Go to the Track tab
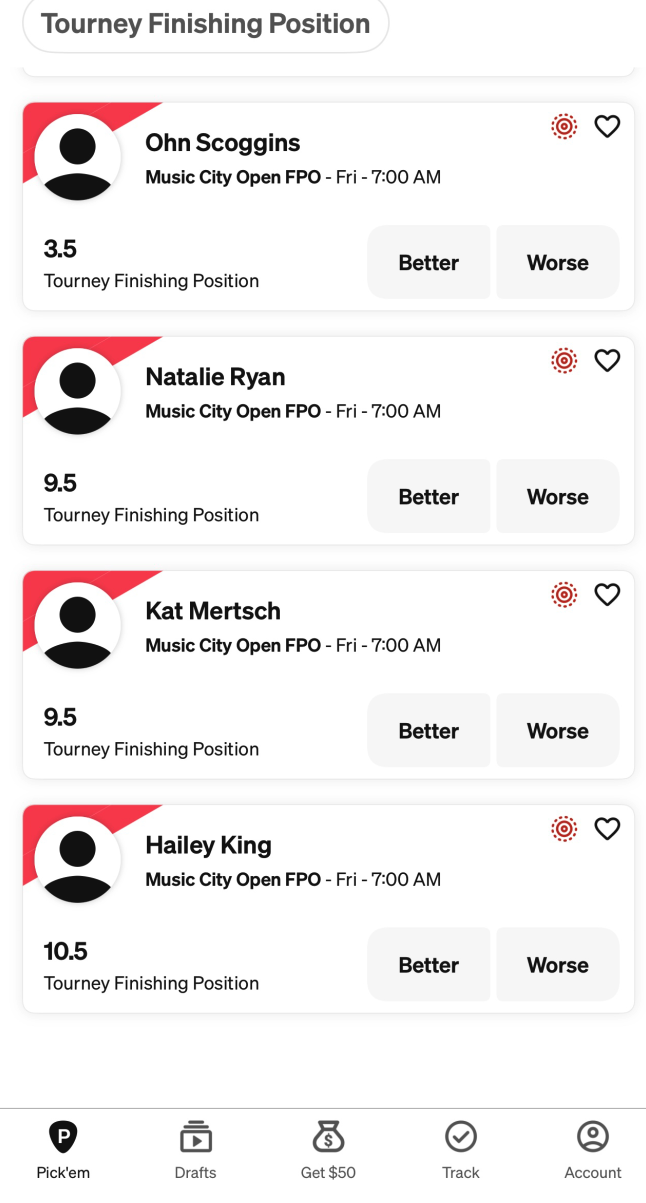 (461, 1150)
